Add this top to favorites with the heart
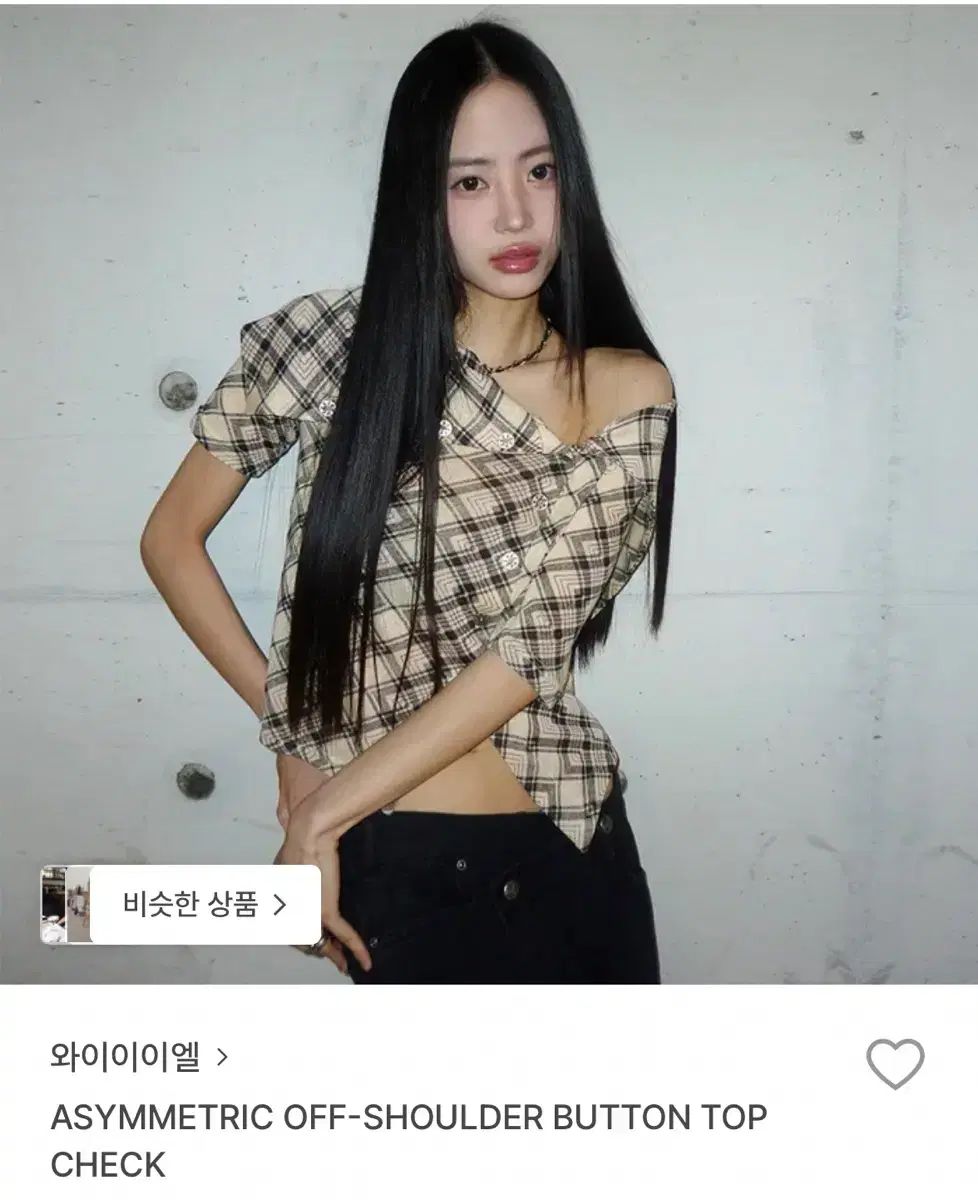Screen dimensions: 978x1200 click(x=894, y=1063)
